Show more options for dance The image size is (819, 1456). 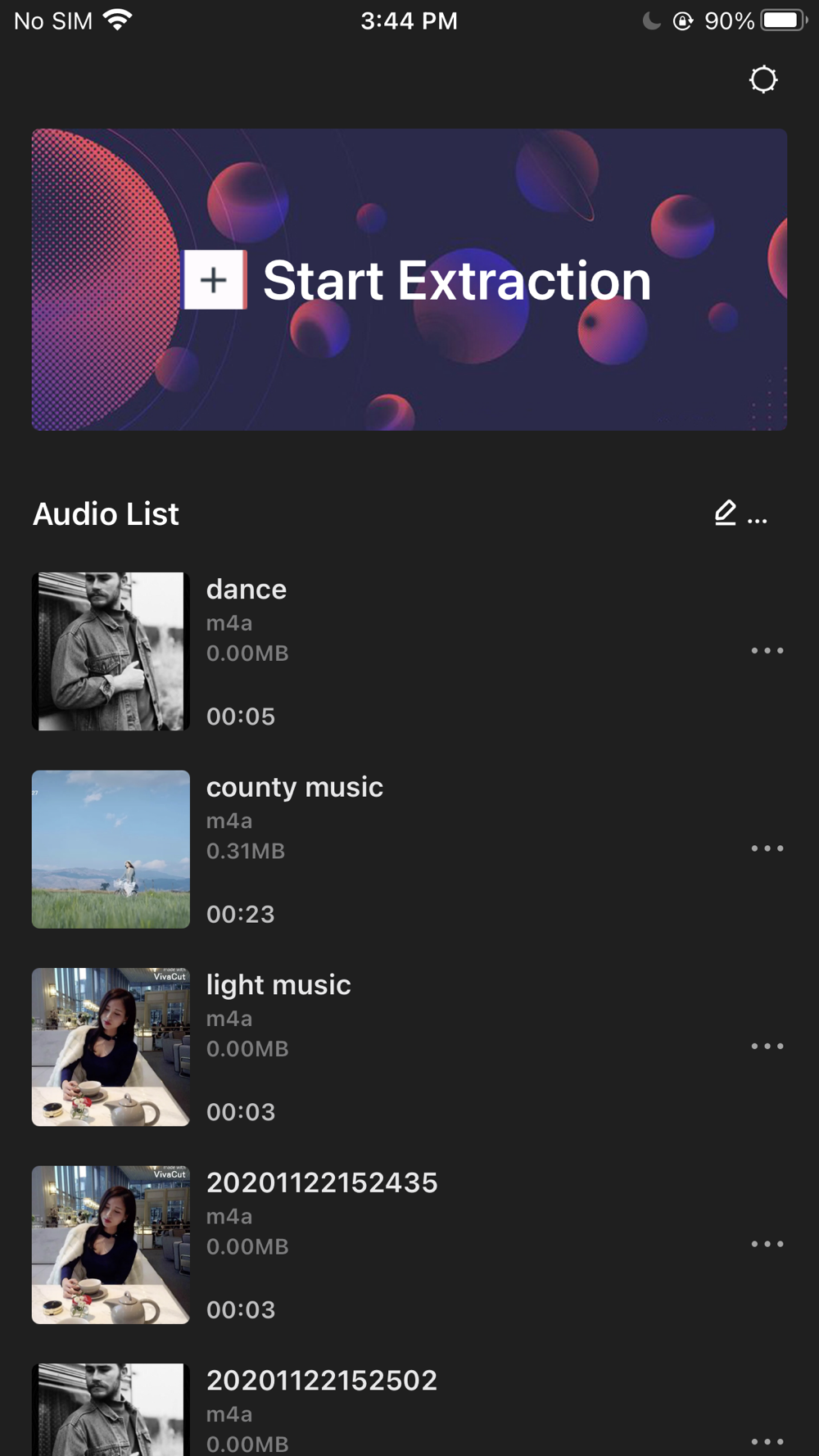767,651
